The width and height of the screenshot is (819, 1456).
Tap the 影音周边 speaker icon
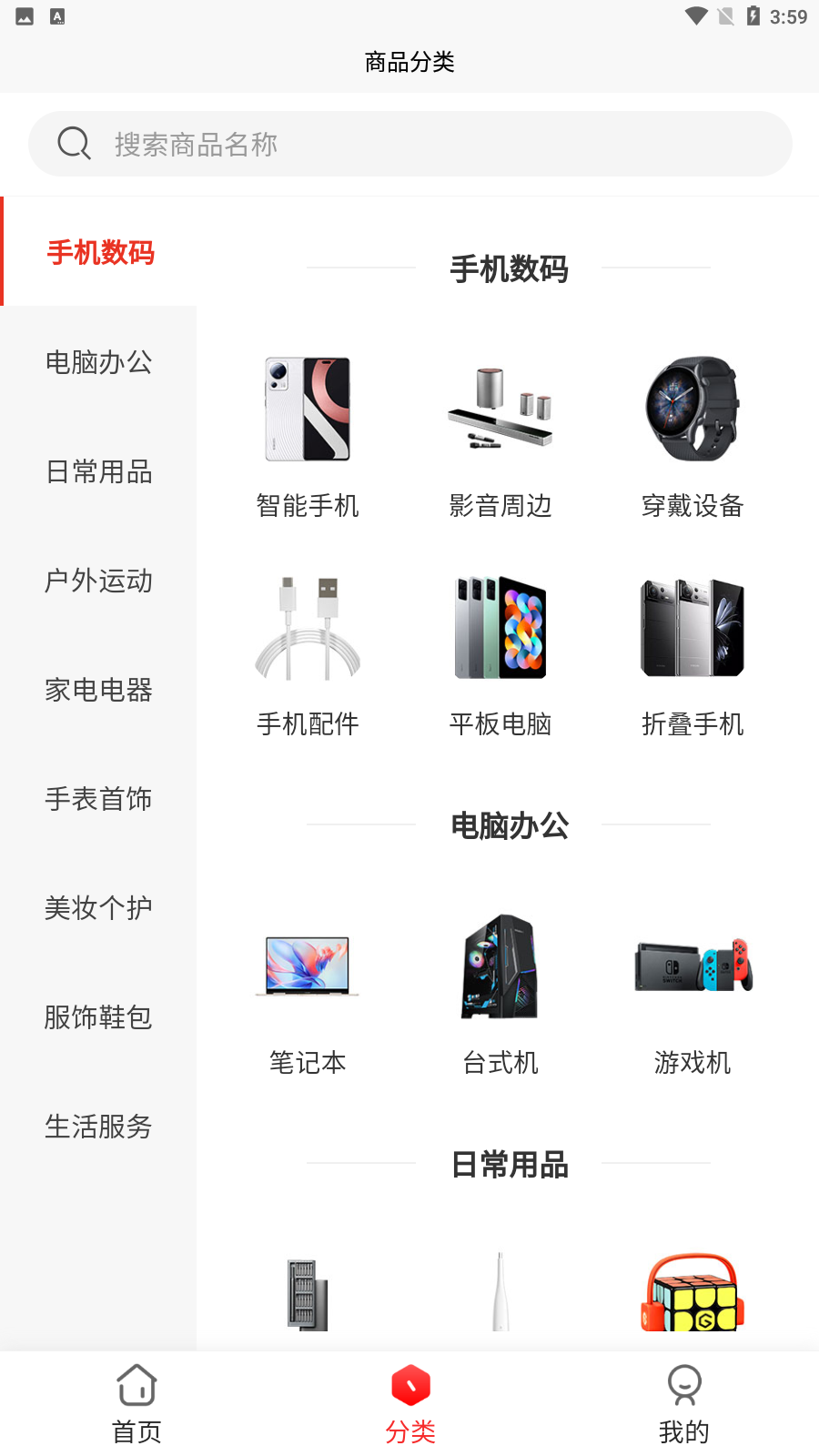point(500,409)
